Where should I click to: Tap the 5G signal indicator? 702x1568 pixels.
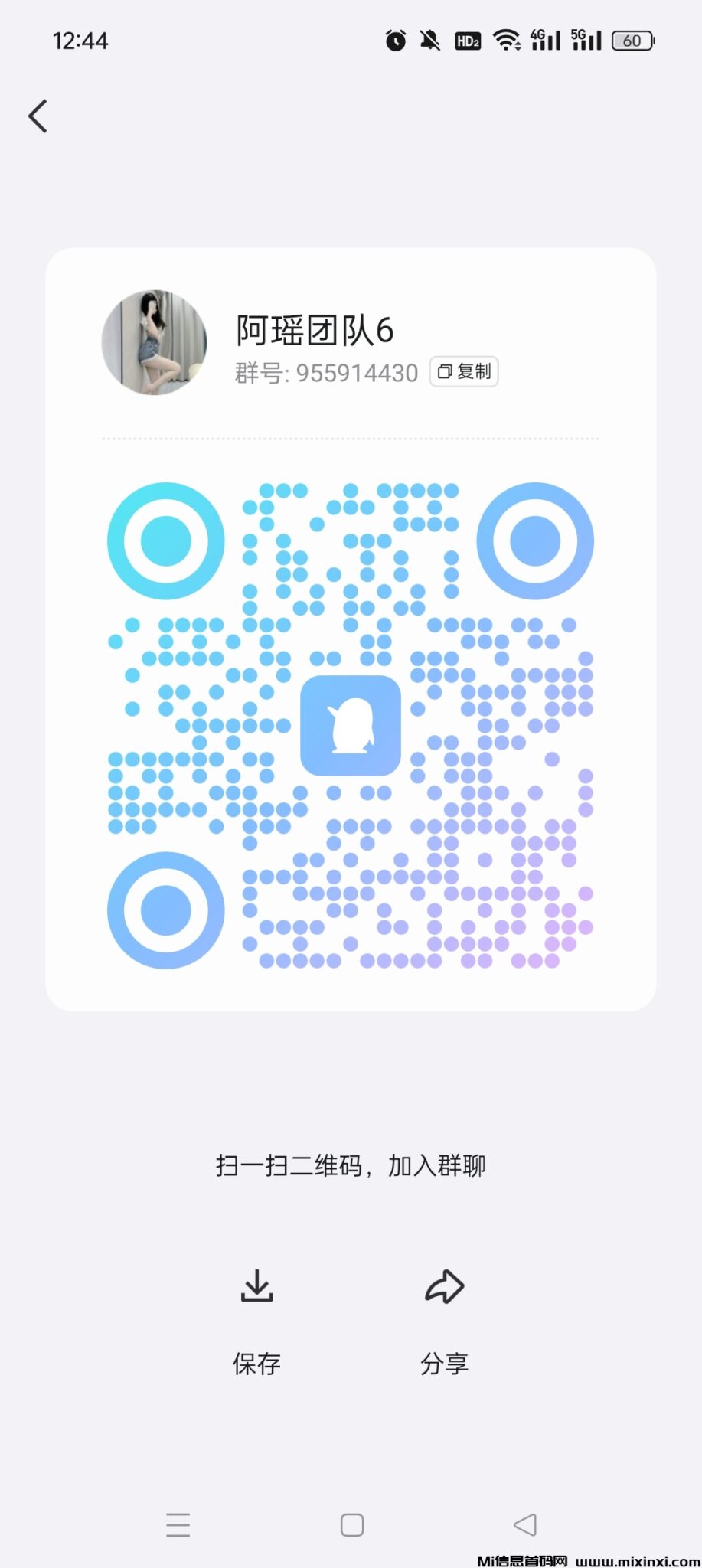pos(585,40)
